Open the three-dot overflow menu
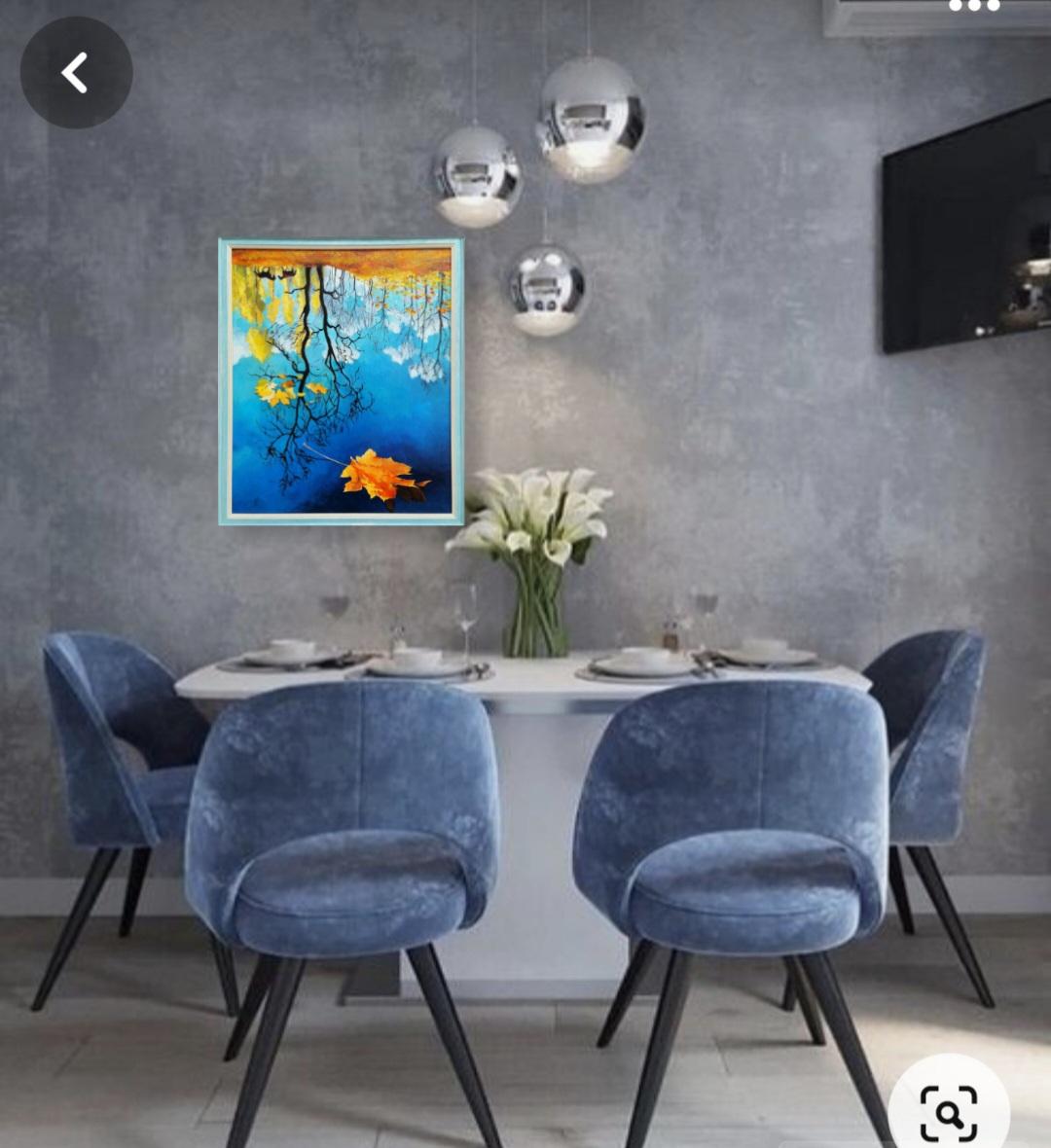 tap(973, 6)
